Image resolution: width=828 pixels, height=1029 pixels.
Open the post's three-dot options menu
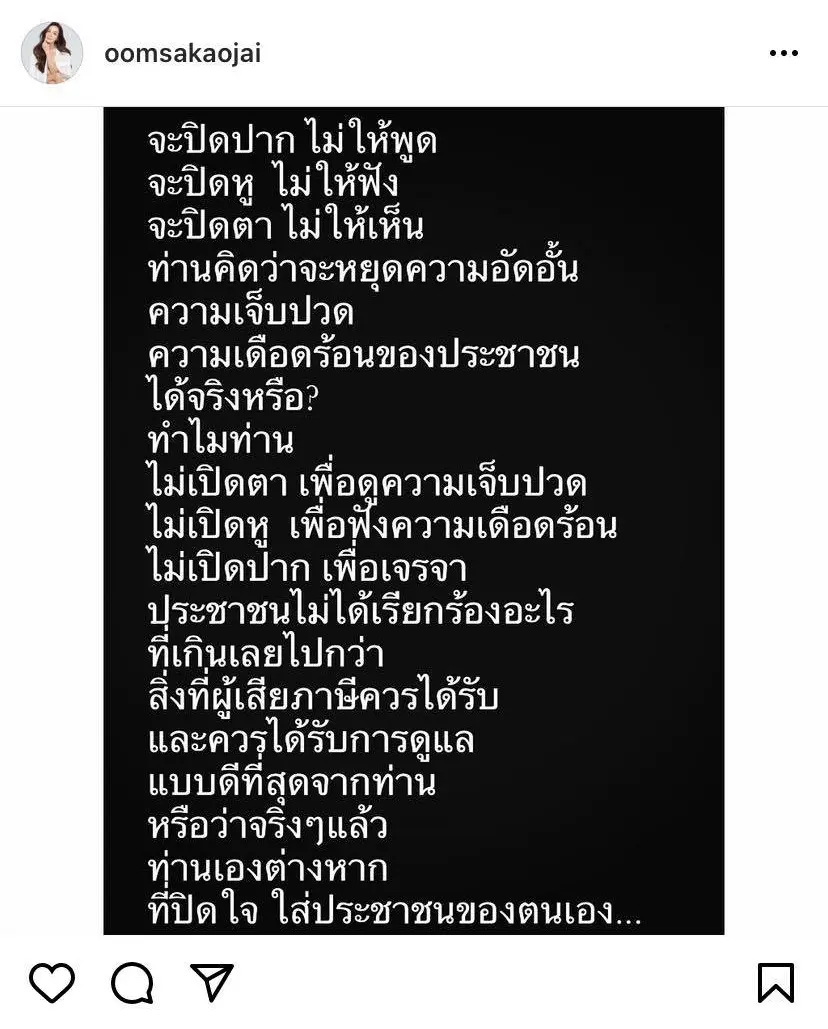783,53
